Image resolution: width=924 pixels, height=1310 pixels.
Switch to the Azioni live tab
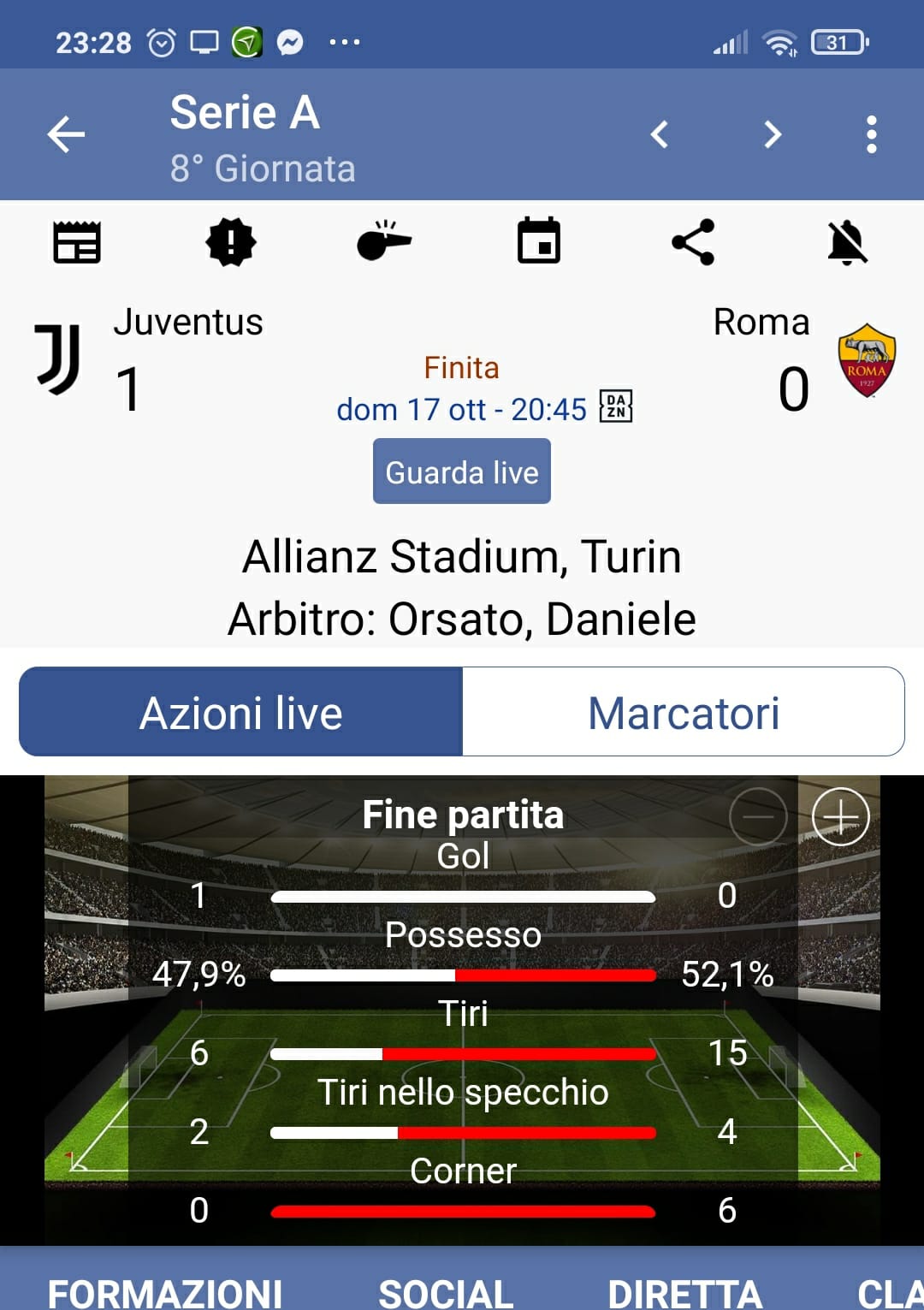[x=241, y=712]
